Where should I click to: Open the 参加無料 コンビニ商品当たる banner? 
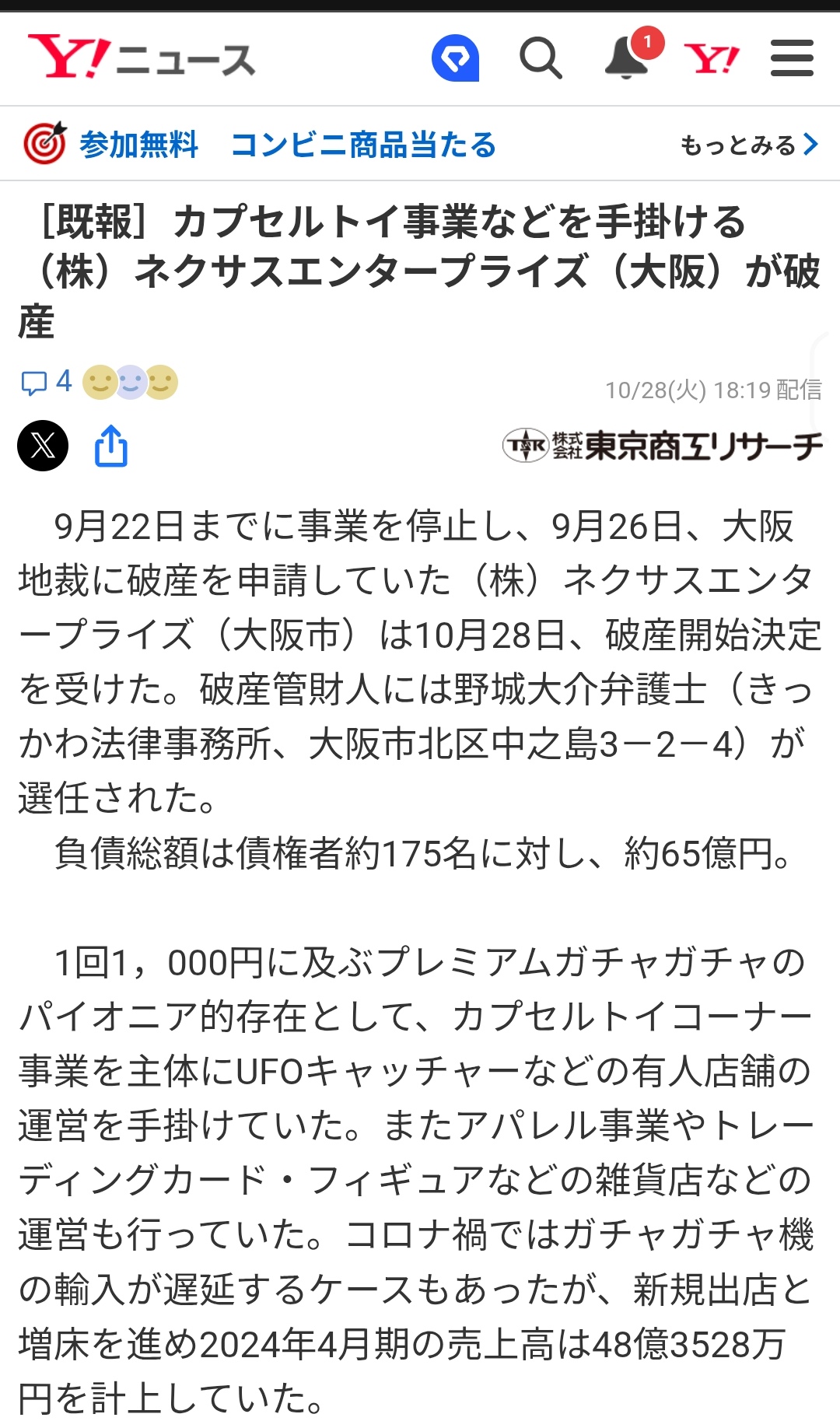point(288,145)
